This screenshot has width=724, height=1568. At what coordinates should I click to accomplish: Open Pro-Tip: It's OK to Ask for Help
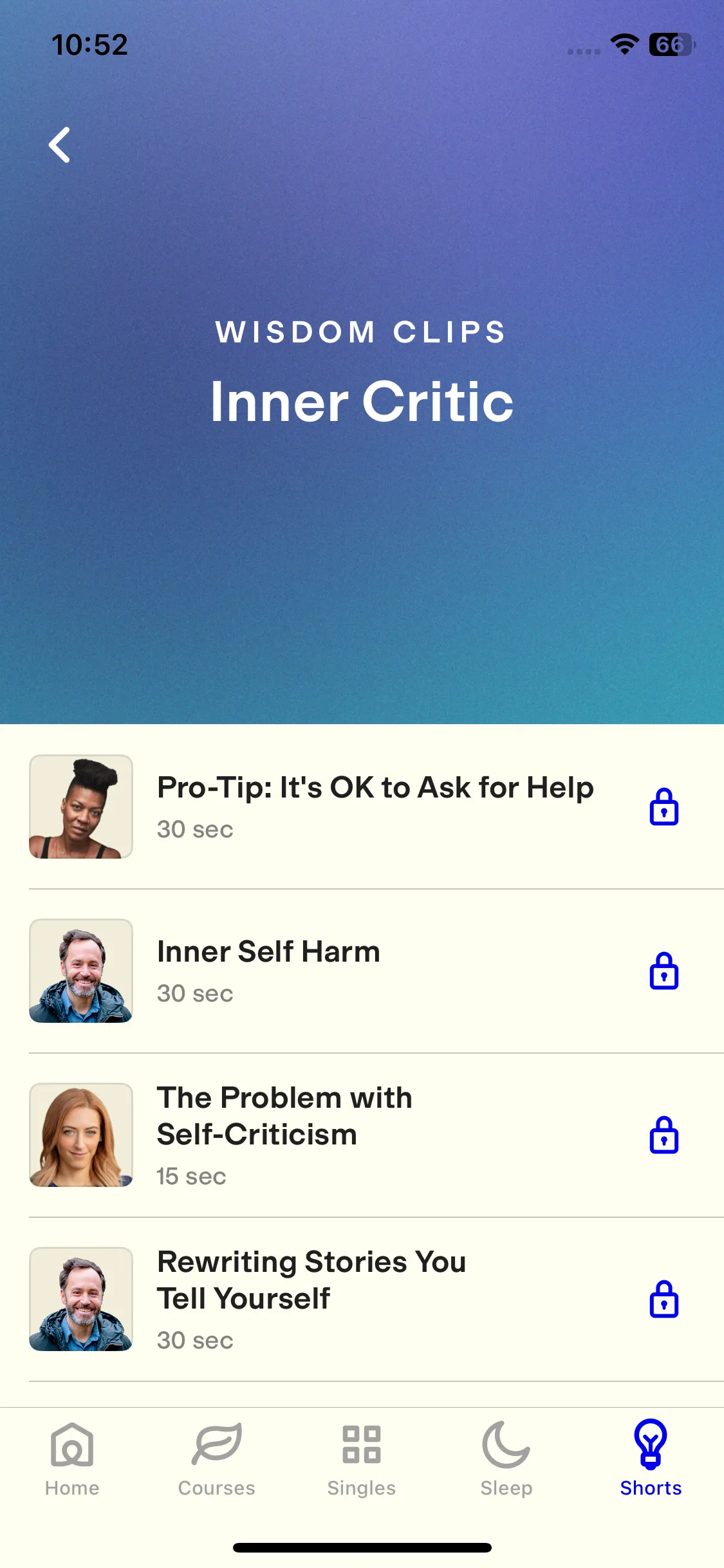[375, 805]
